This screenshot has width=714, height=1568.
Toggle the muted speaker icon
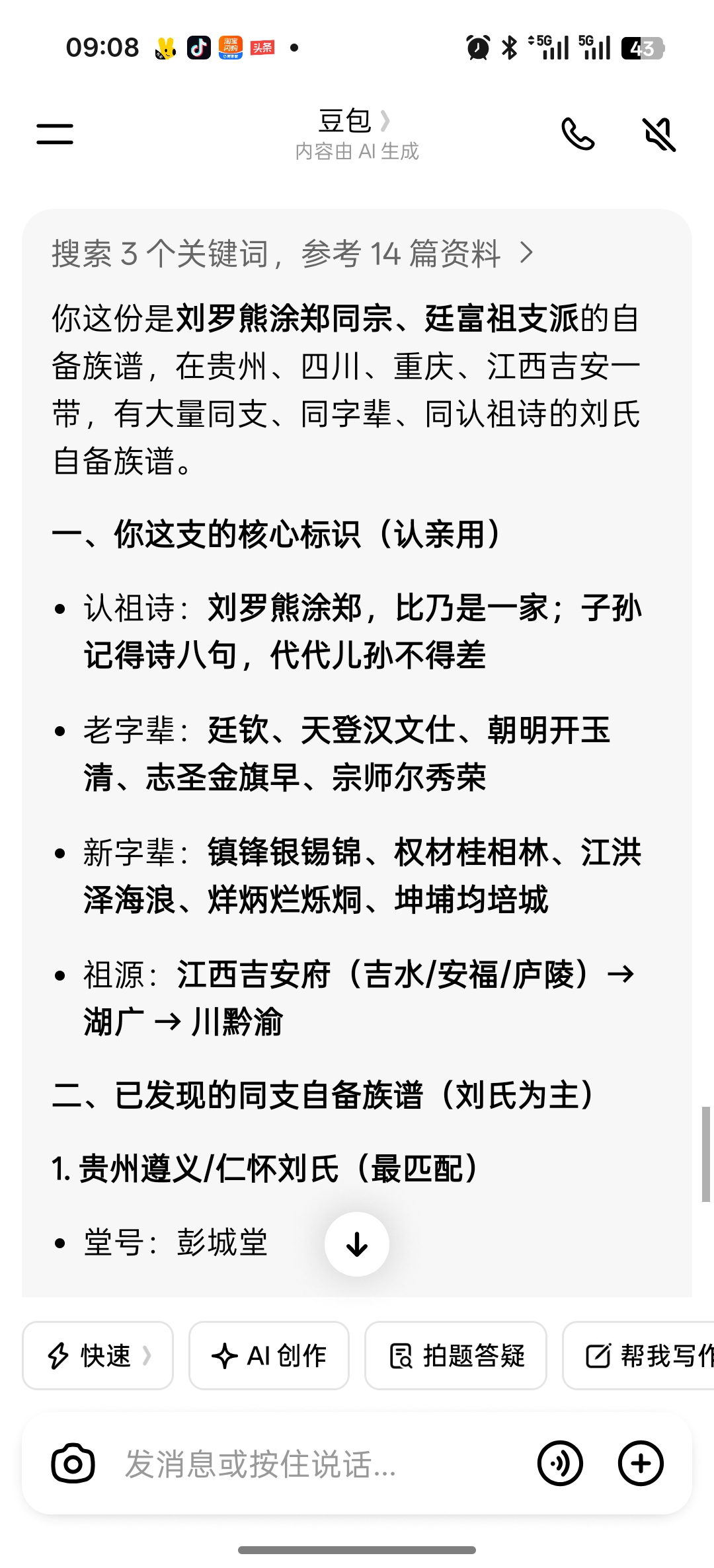[659, 134]
